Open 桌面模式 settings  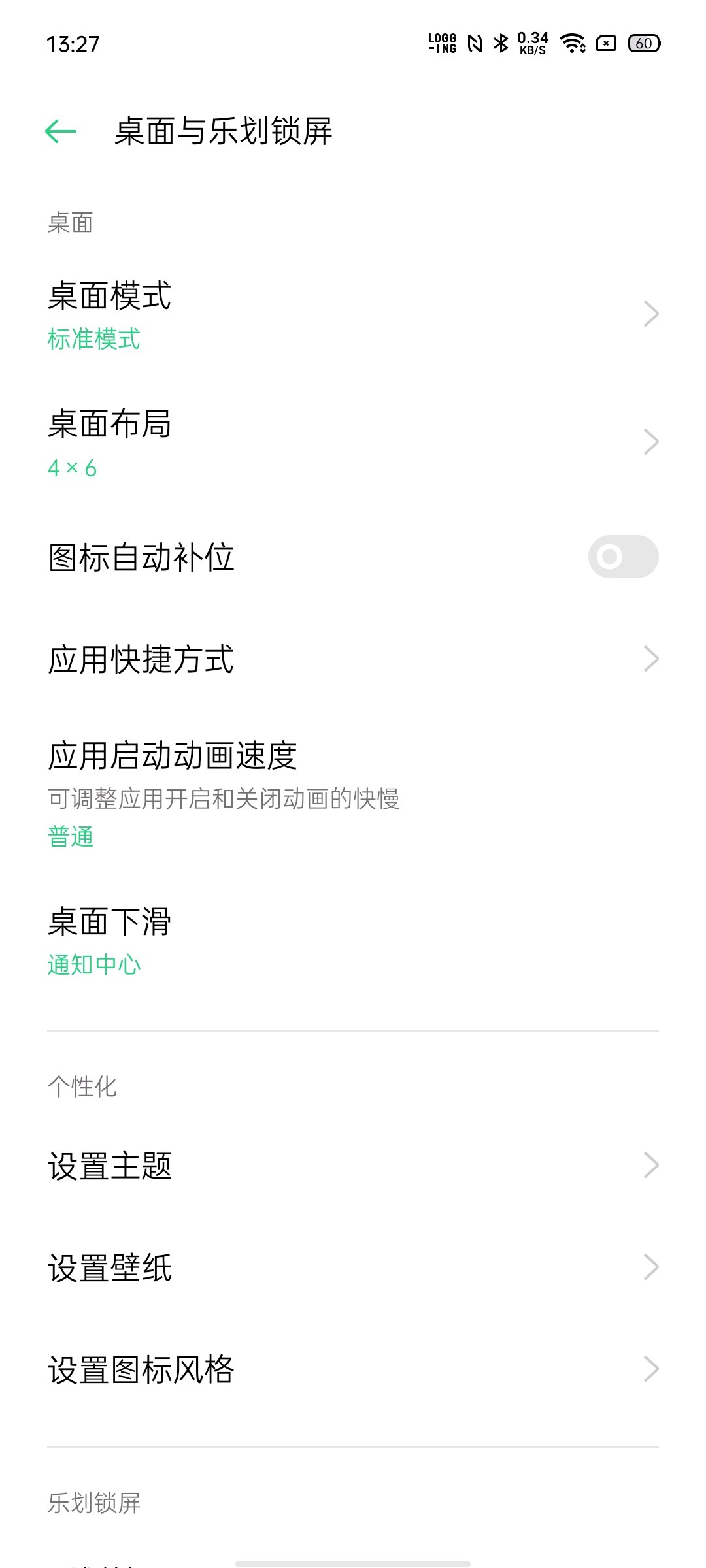353,314
